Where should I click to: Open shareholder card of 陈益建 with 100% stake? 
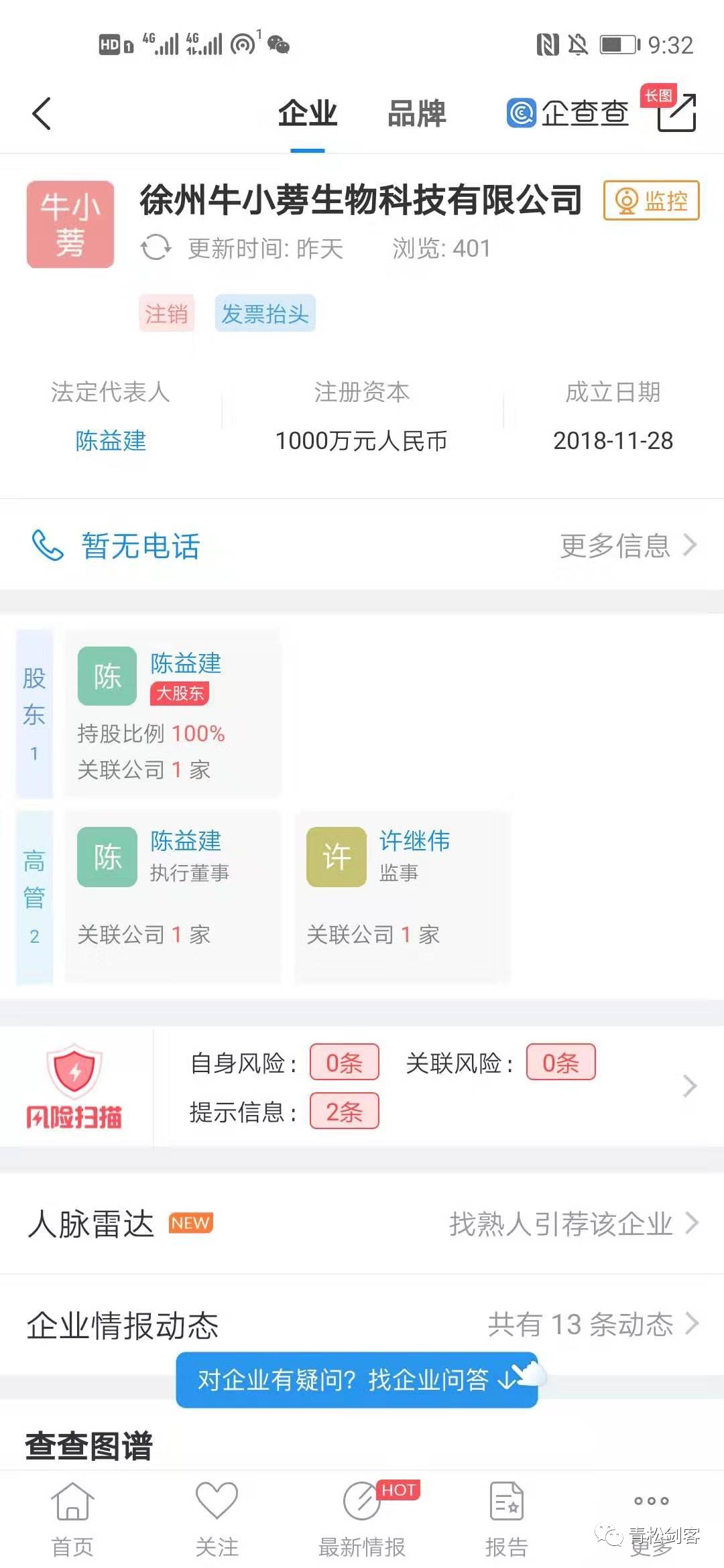172,713
